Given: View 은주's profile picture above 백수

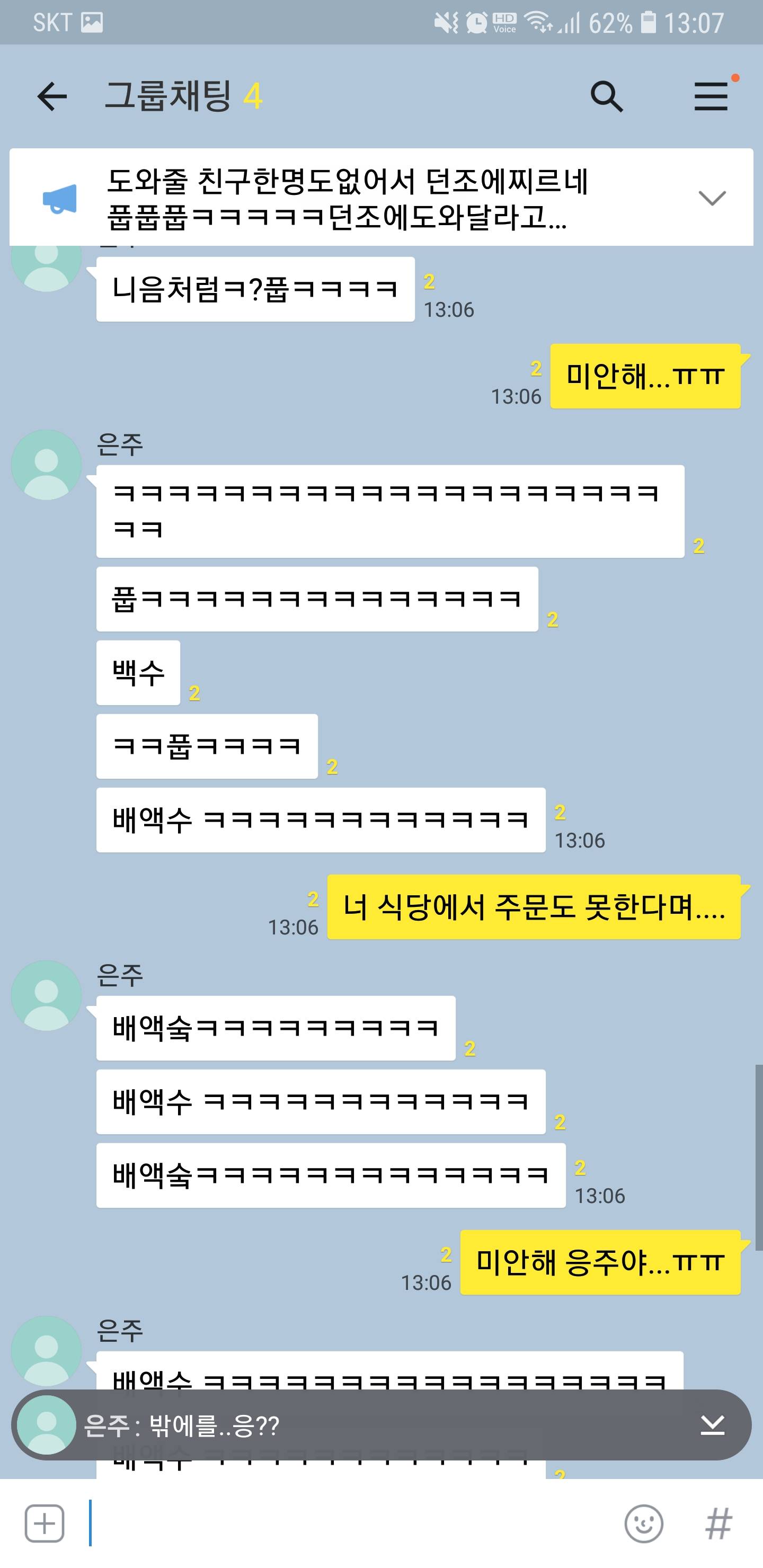Looking at the screenshot, I should pos(47,465).
